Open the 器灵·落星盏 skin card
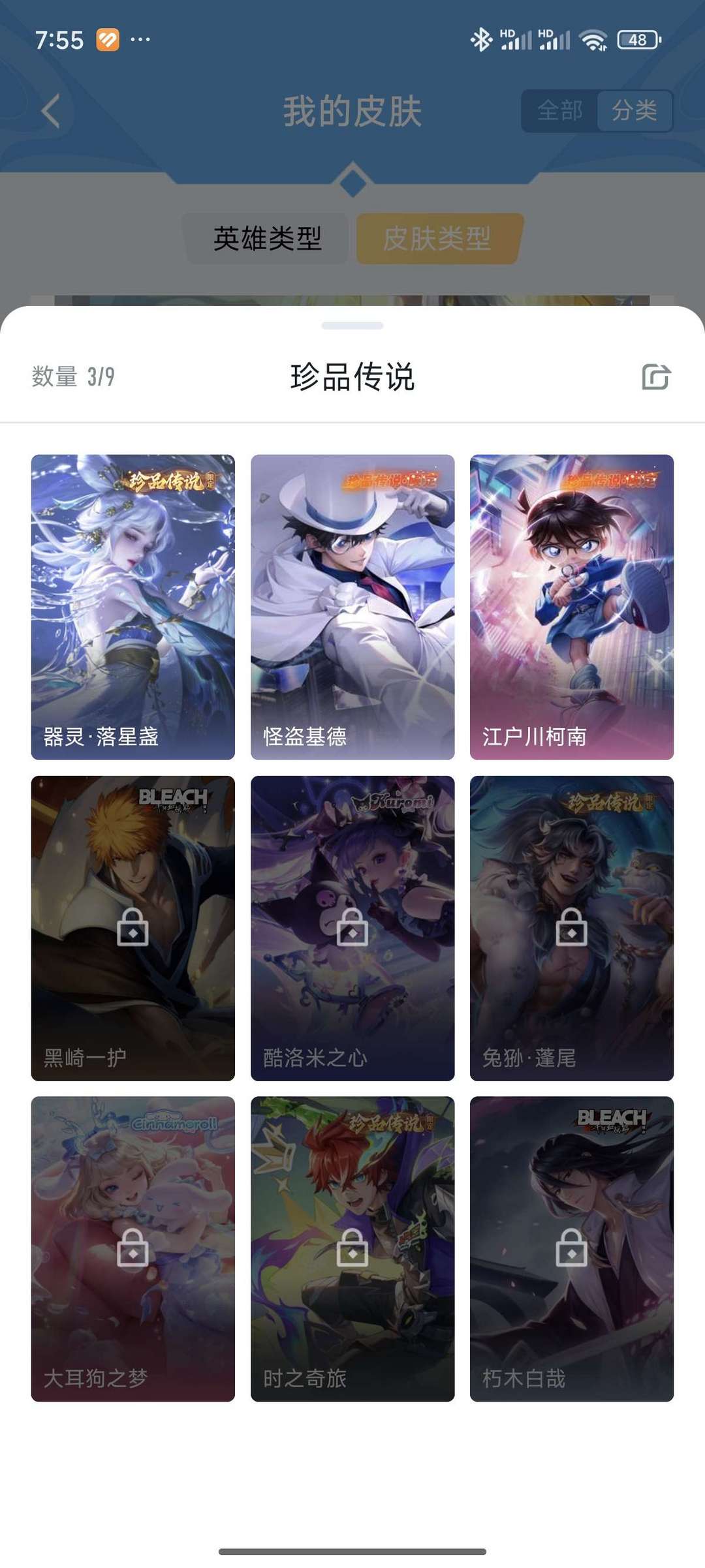Viewport: 705px width, 1568px height. click(133, 607)
